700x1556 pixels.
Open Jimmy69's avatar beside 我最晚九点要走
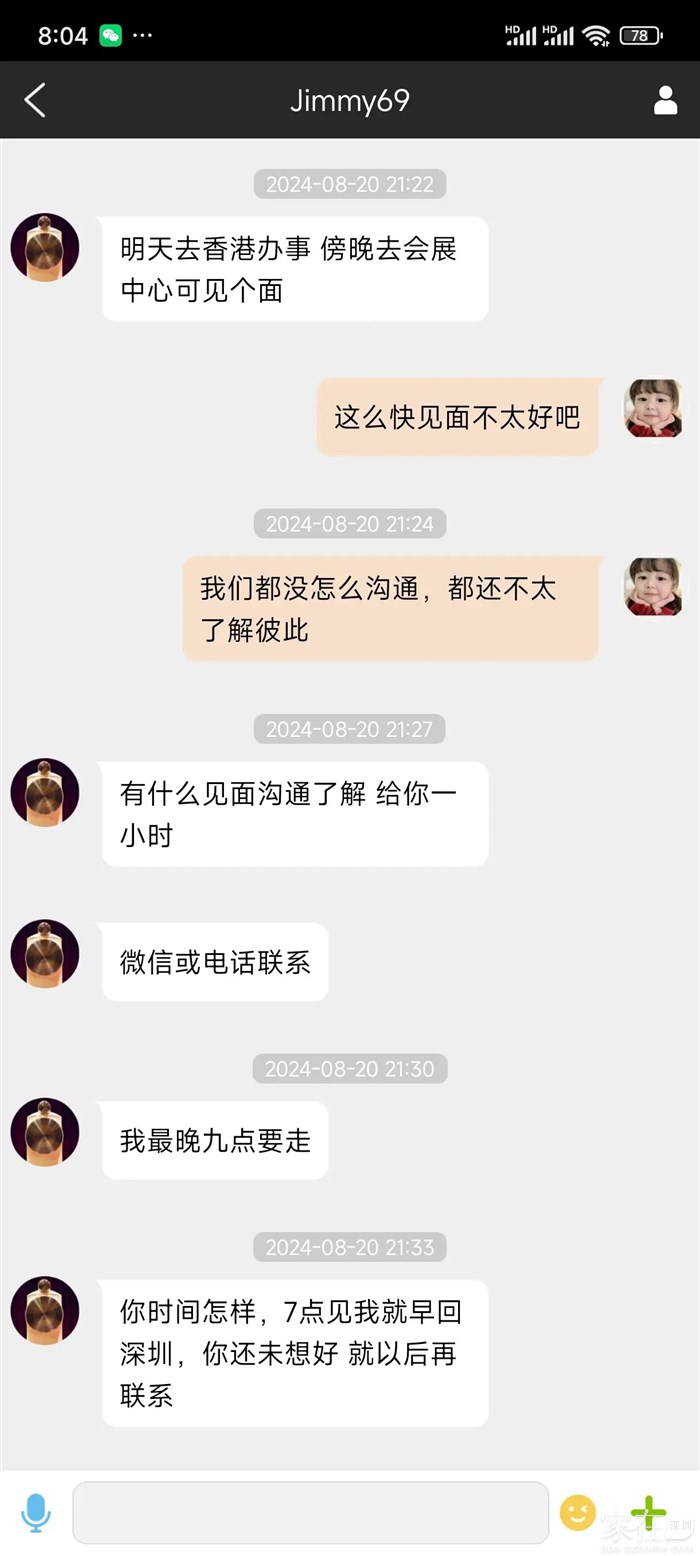pyautogui.click(x=45, y=1132)
